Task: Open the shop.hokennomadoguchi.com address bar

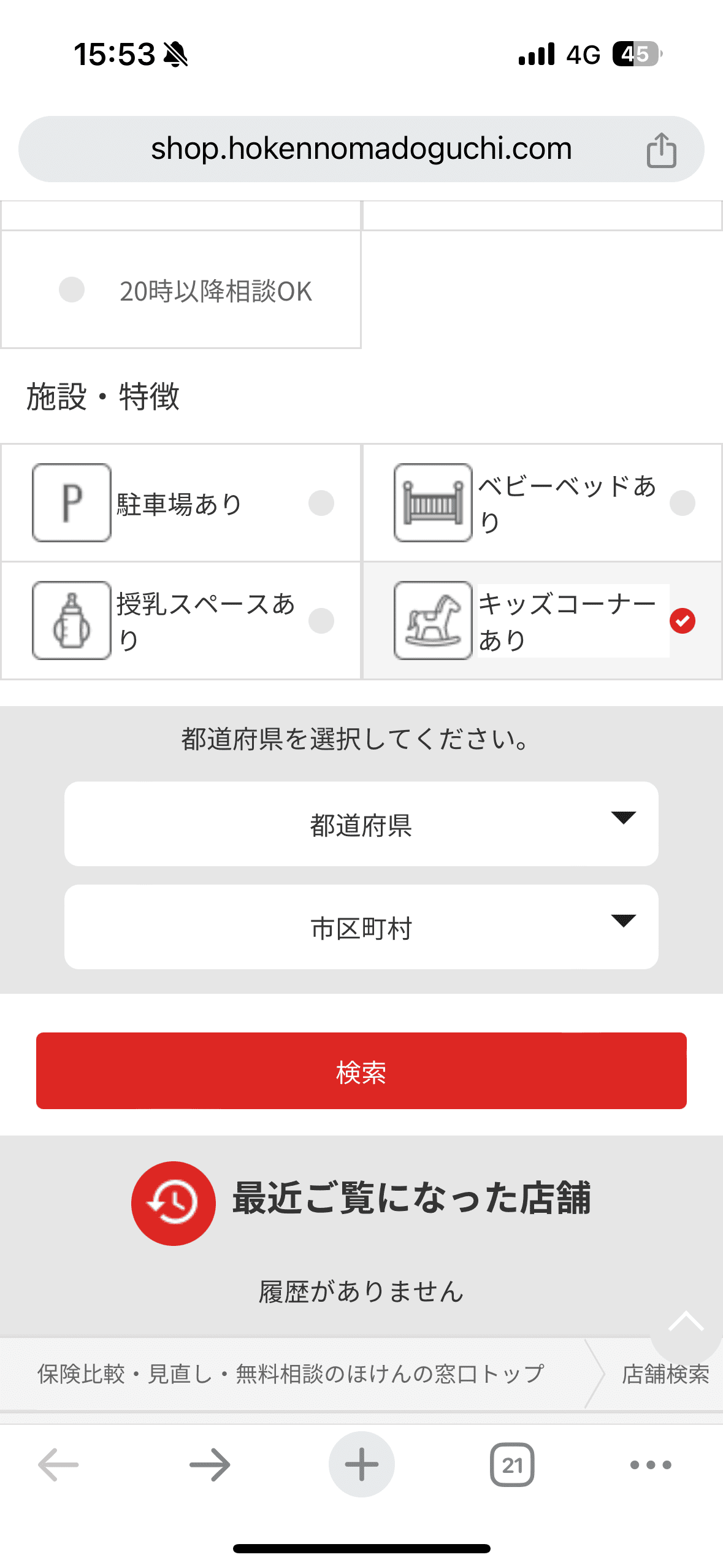Action: point(361,149)
